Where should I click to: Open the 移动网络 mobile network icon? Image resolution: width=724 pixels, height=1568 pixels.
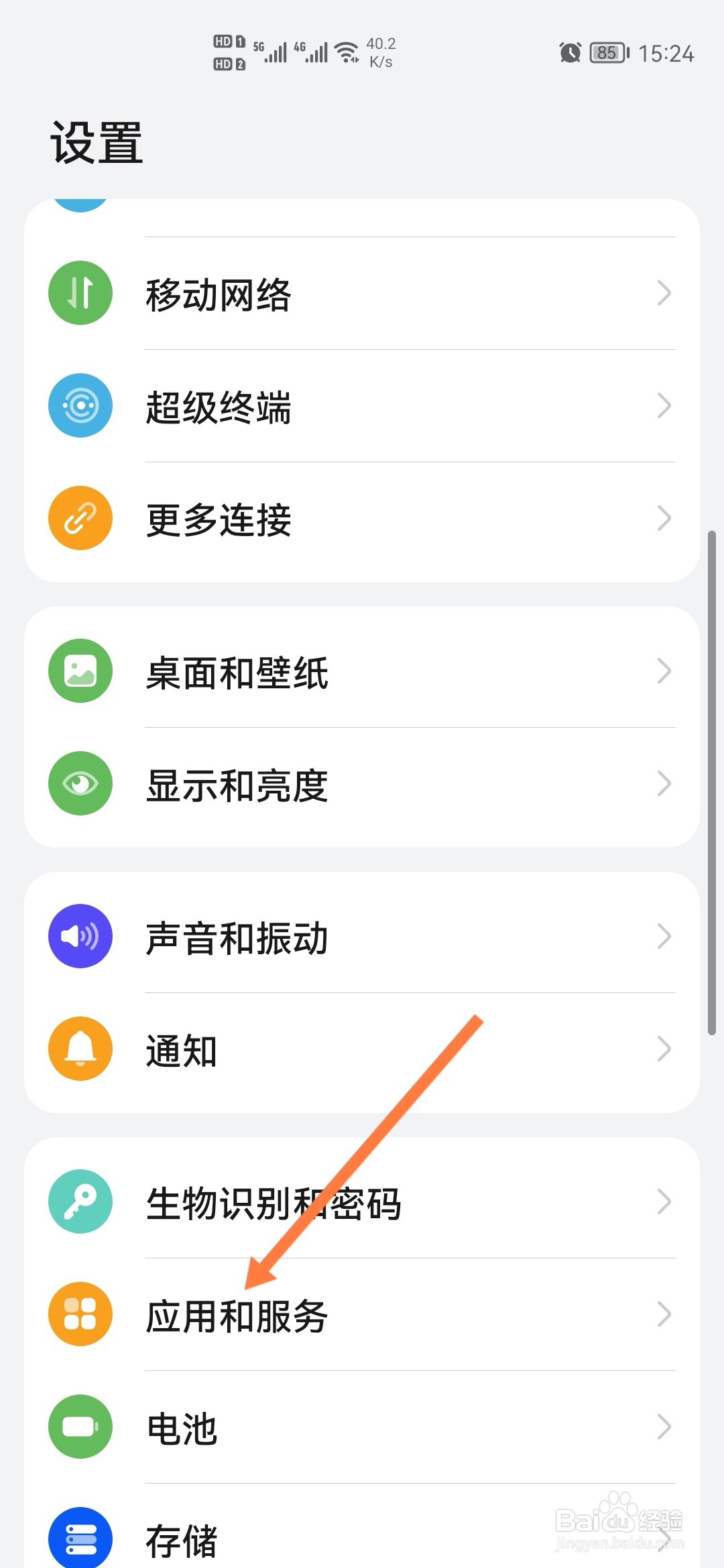(80, 293)
